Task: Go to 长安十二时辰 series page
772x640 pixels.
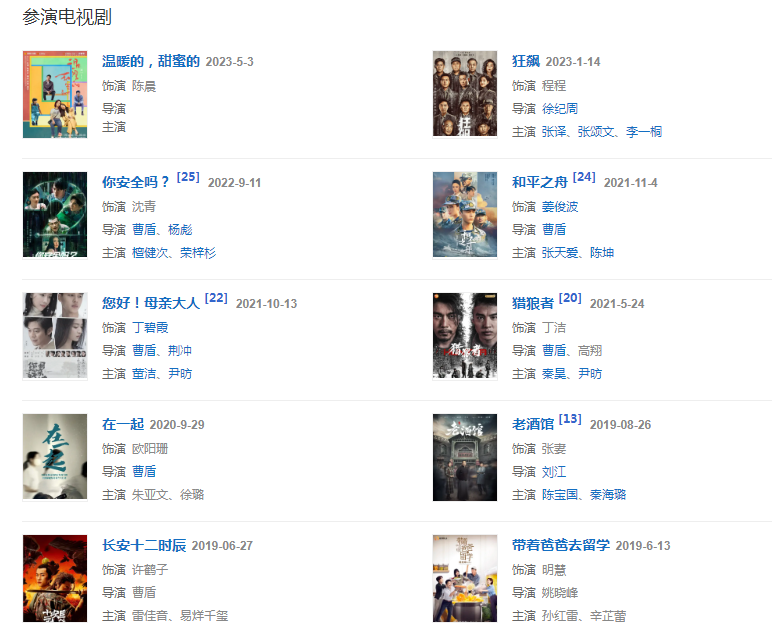Action: pos(144,545)
